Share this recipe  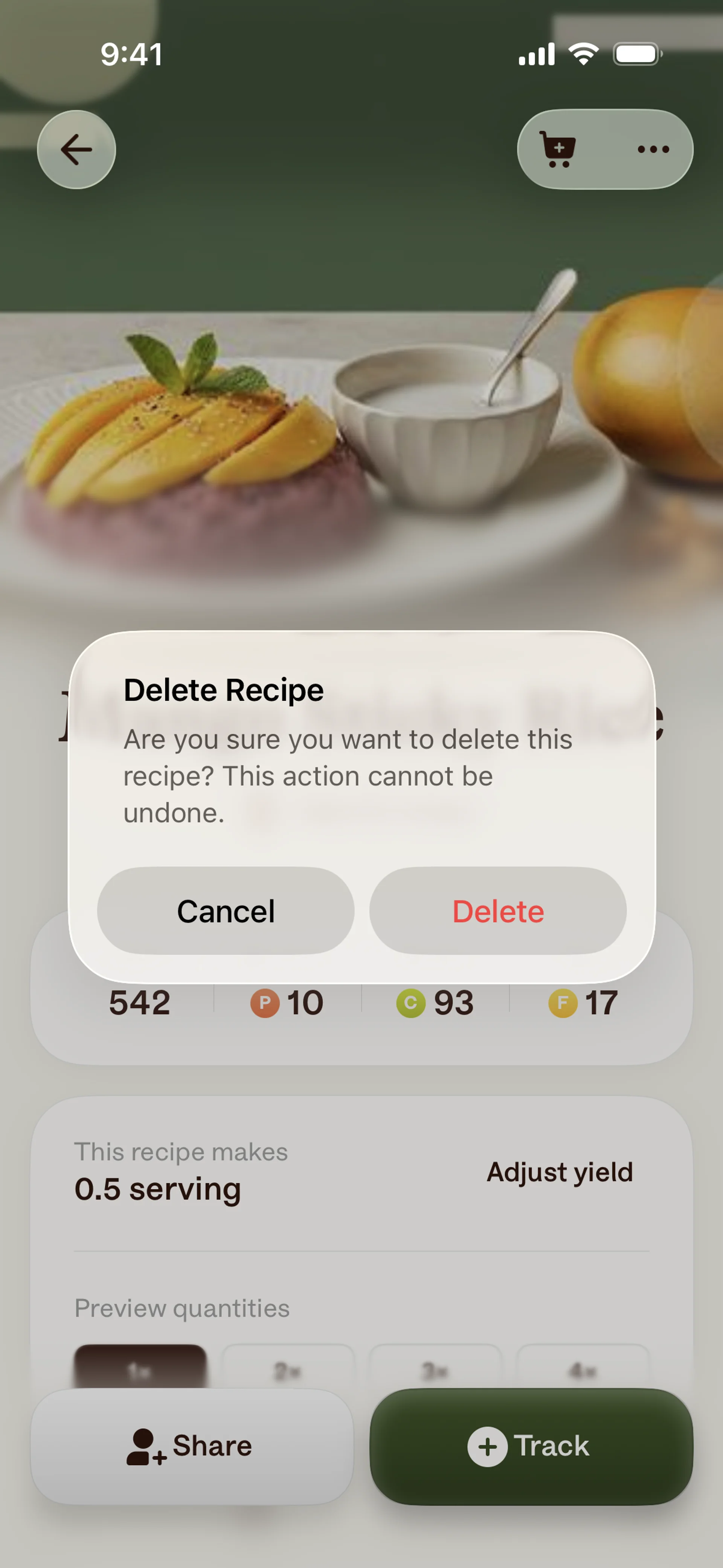192,1446
